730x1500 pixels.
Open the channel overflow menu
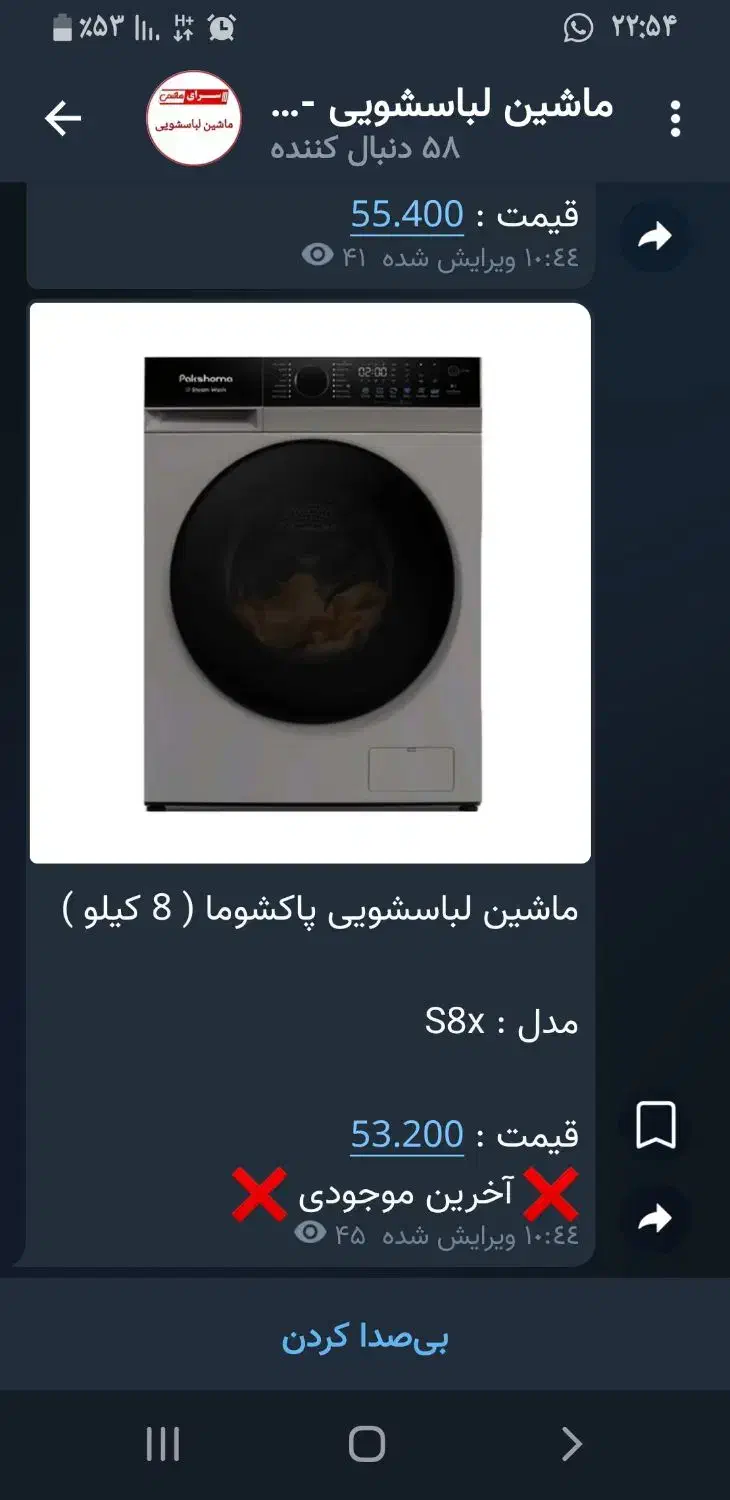(x=675, y=119)
